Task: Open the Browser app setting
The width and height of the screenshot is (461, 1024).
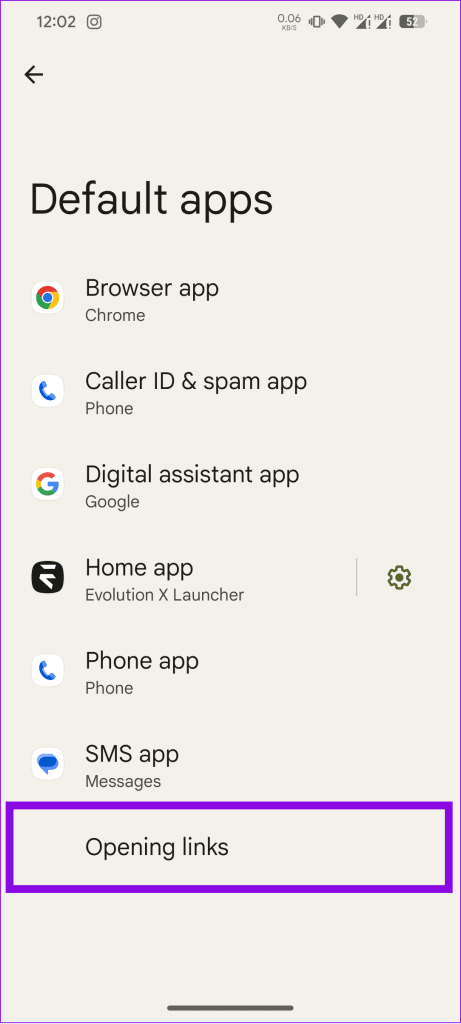Action: coord(230,299)
